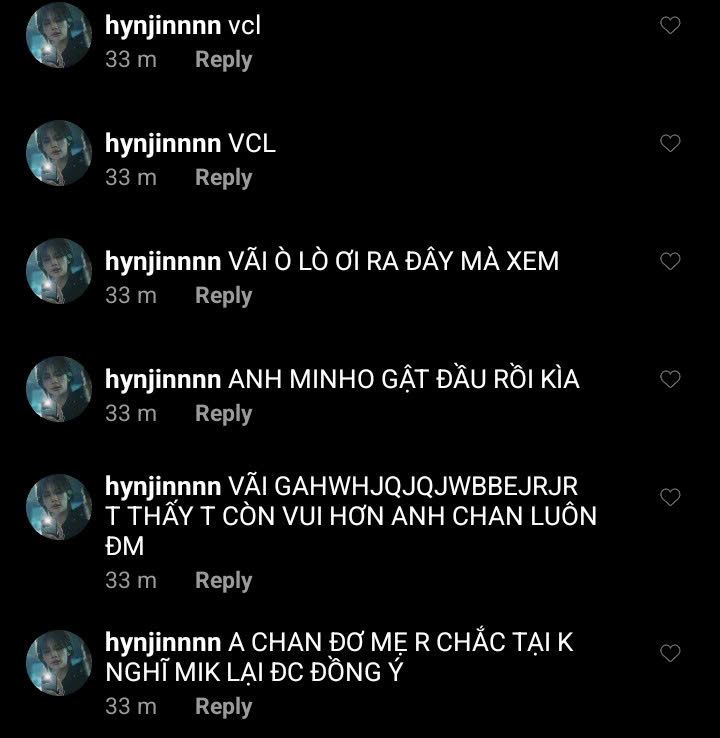Open hynjinnnn's avatar beside the 'vcl' comment
Viewport: 720px width, 738px height.
click(58, 35)
